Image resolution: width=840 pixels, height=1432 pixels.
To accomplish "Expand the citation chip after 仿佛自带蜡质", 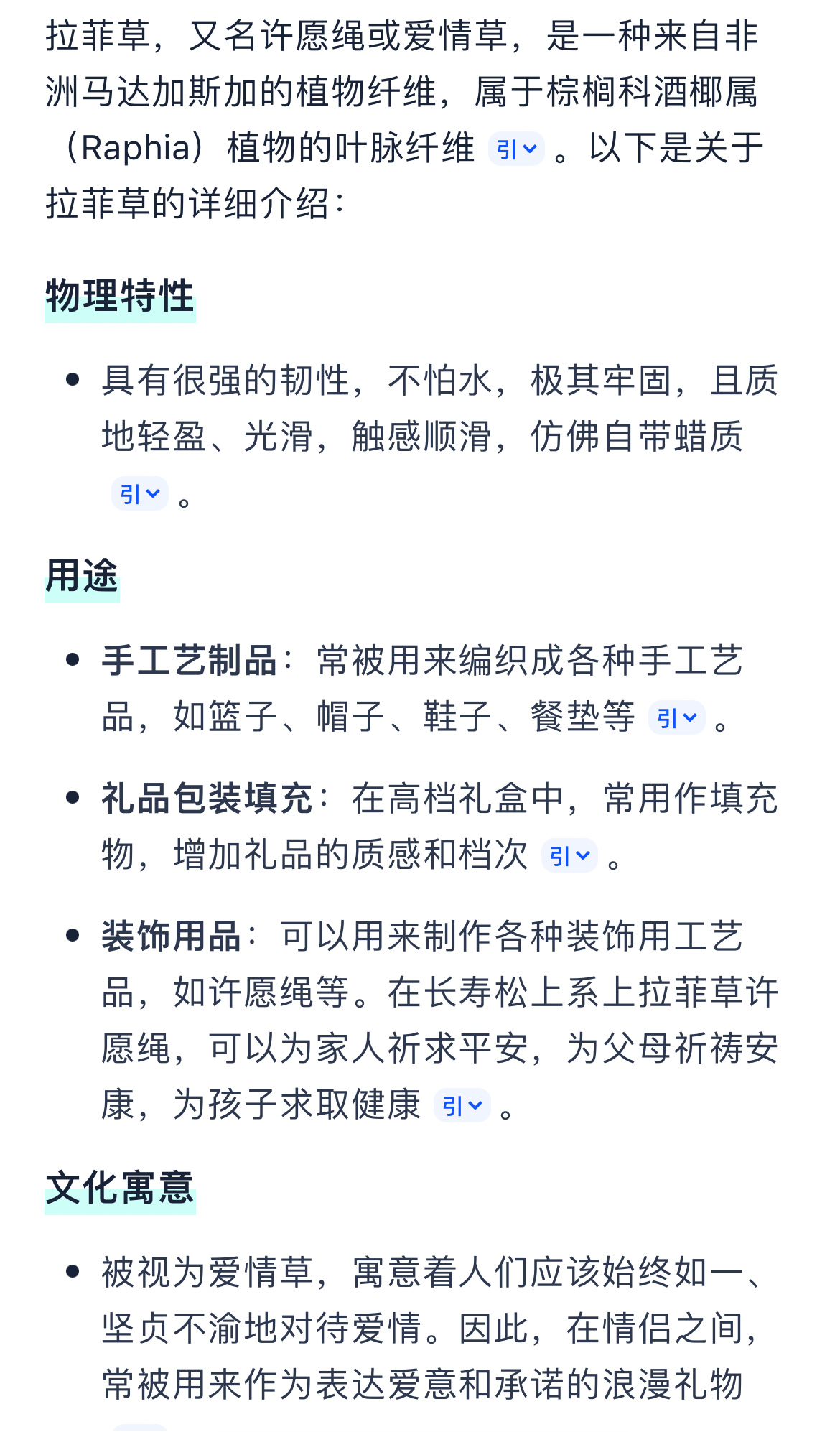I will pyautogui.click(x=140, y=493).
